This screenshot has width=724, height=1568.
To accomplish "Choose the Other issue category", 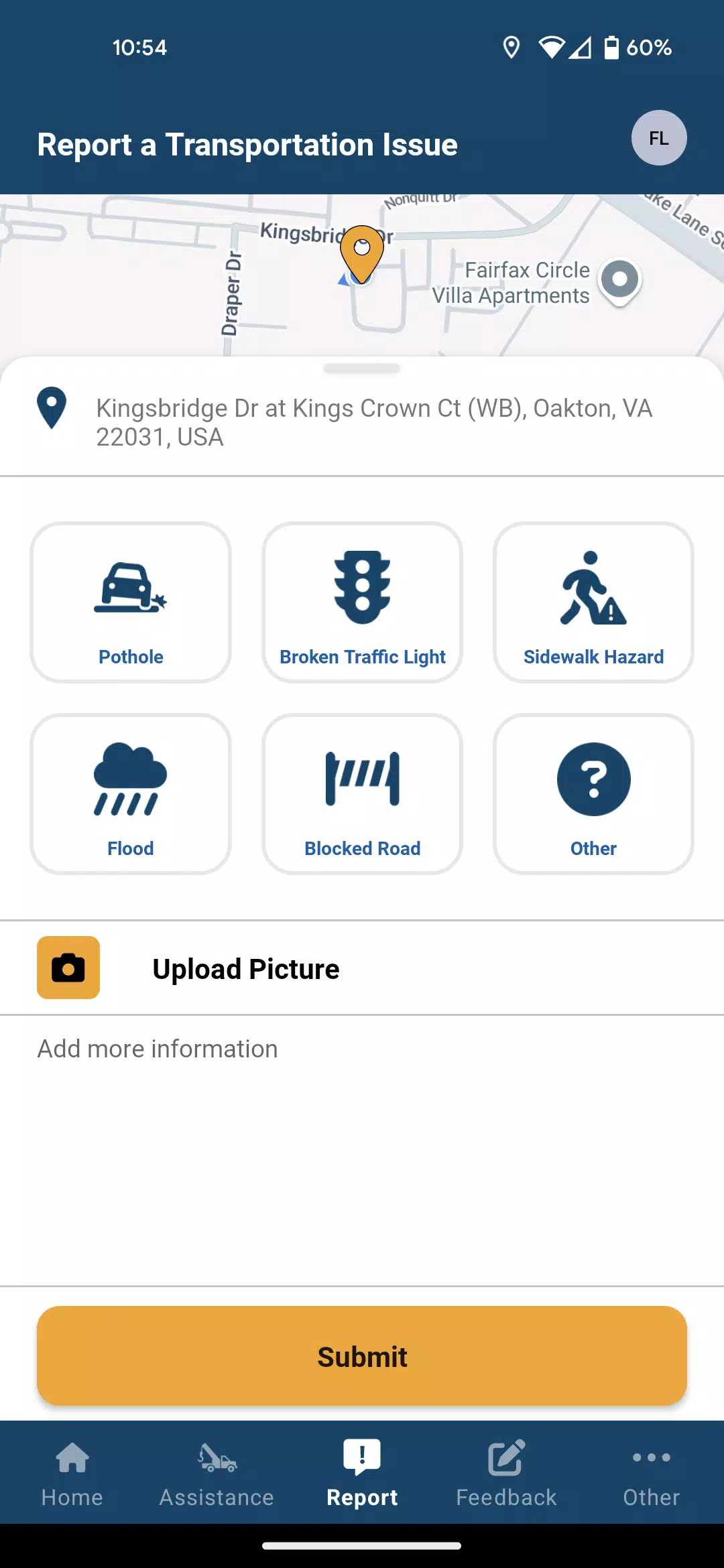I will point(593,794).
